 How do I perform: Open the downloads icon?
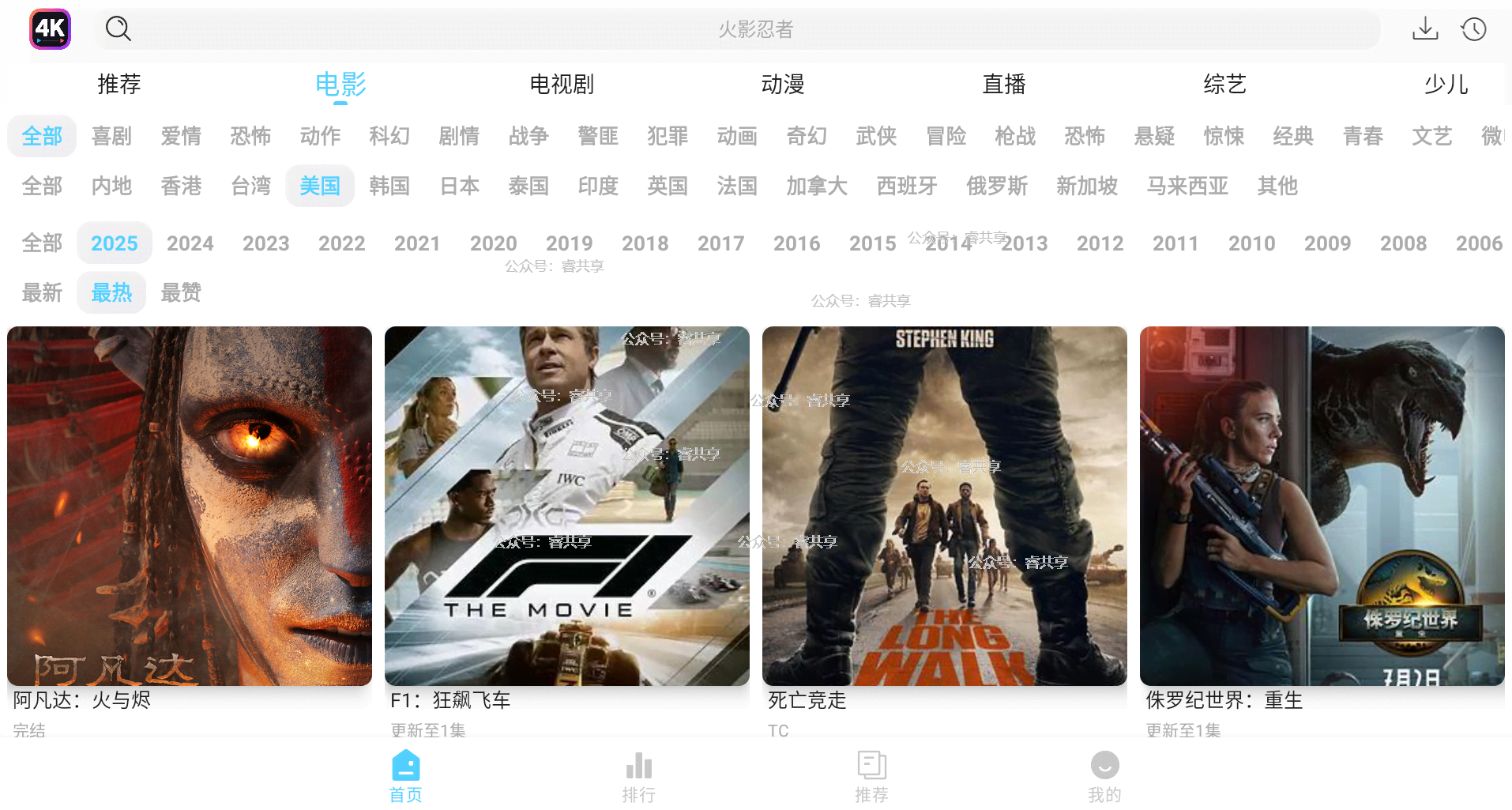1424,29
